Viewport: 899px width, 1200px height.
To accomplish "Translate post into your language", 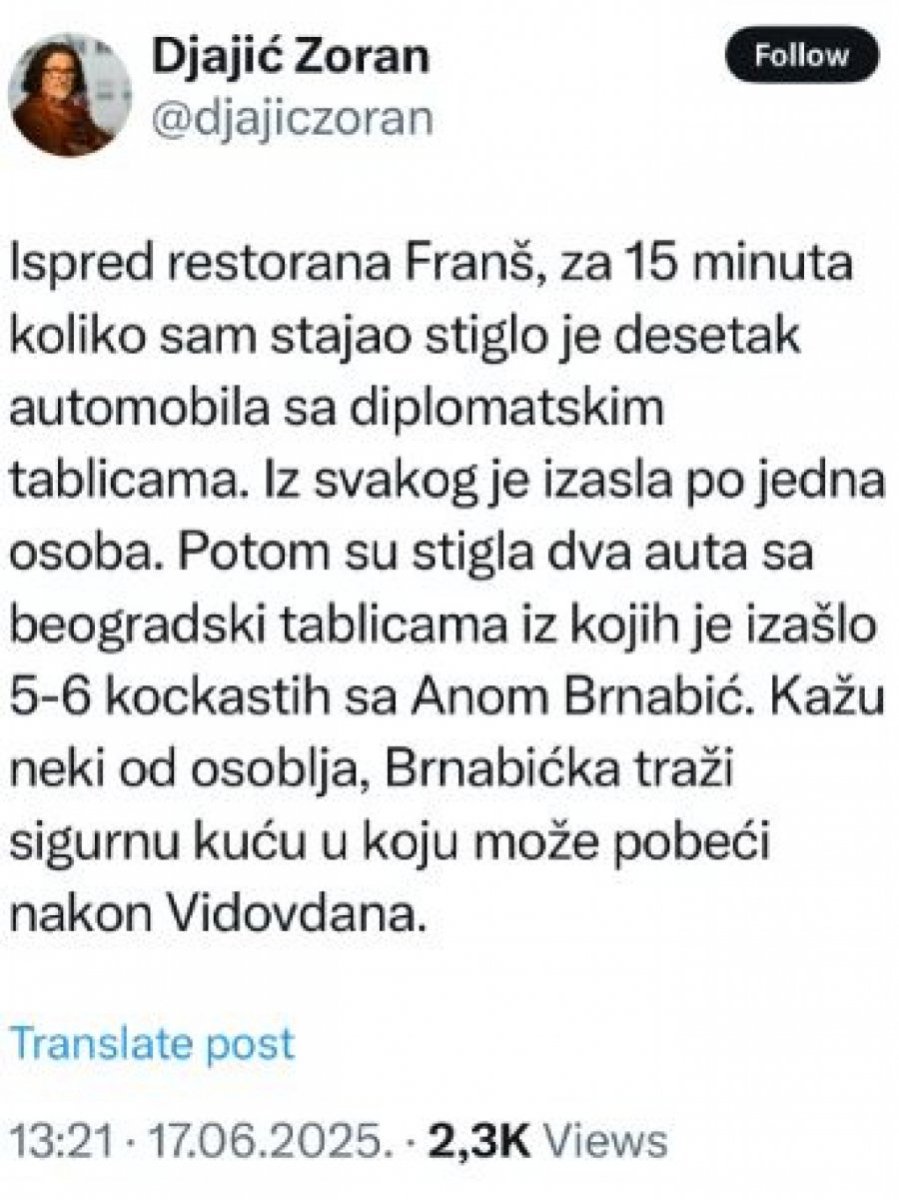I will pyautogui.click(x=153, y=1042).
